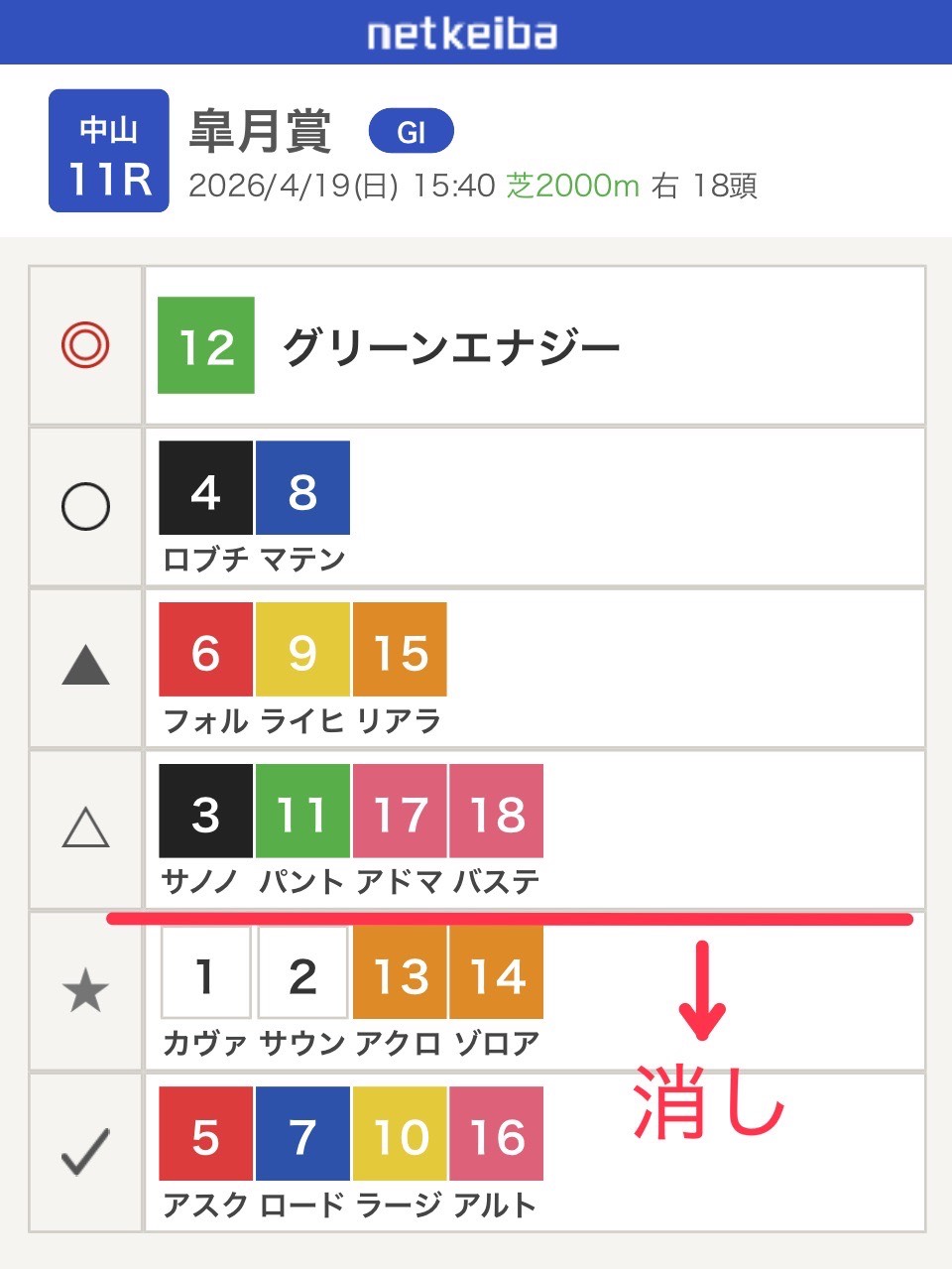Click the ✓ check mark symbol
The width and height of the screenshot is (952, 1269).
85,1154
